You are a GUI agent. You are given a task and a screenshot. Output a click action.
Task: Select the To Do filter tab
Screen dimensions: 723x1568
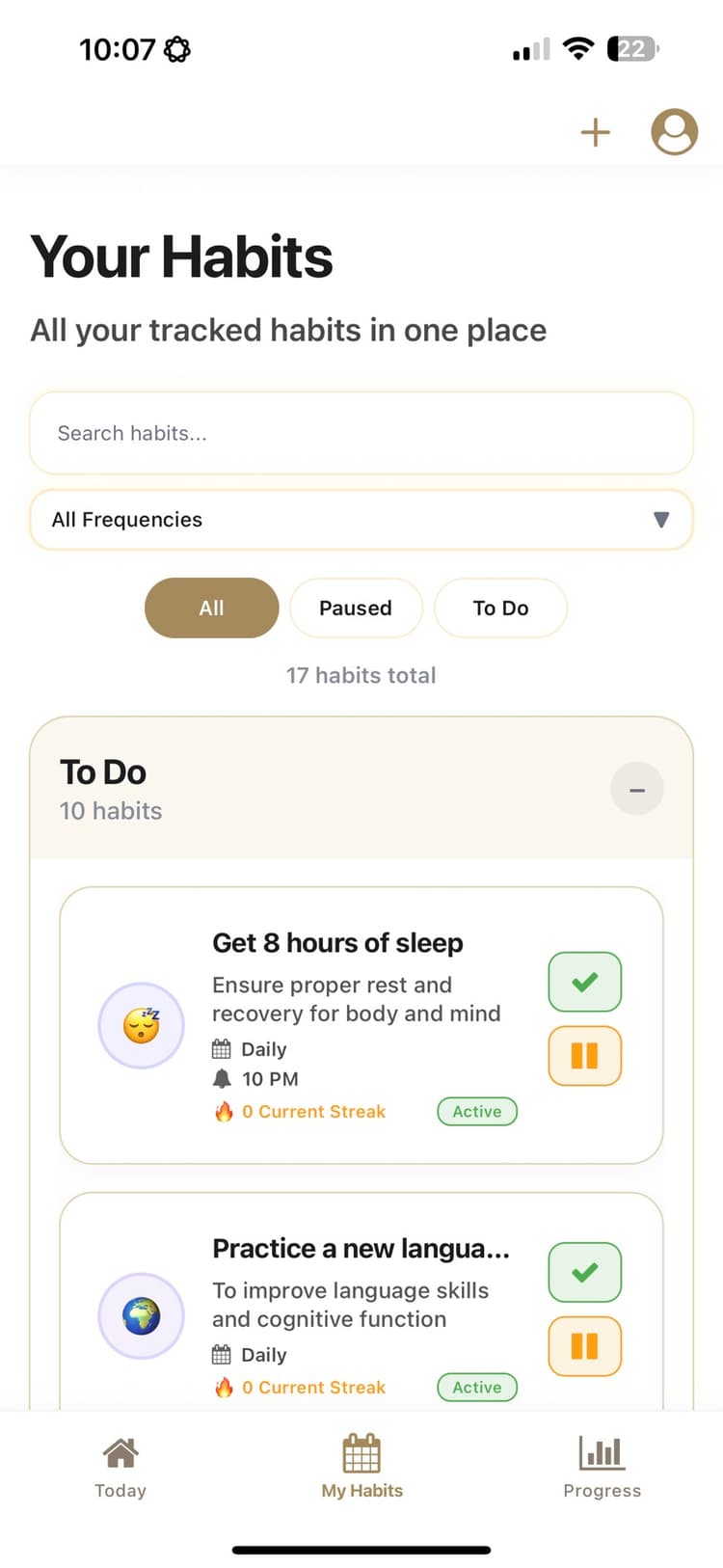(x=500, y=608)
